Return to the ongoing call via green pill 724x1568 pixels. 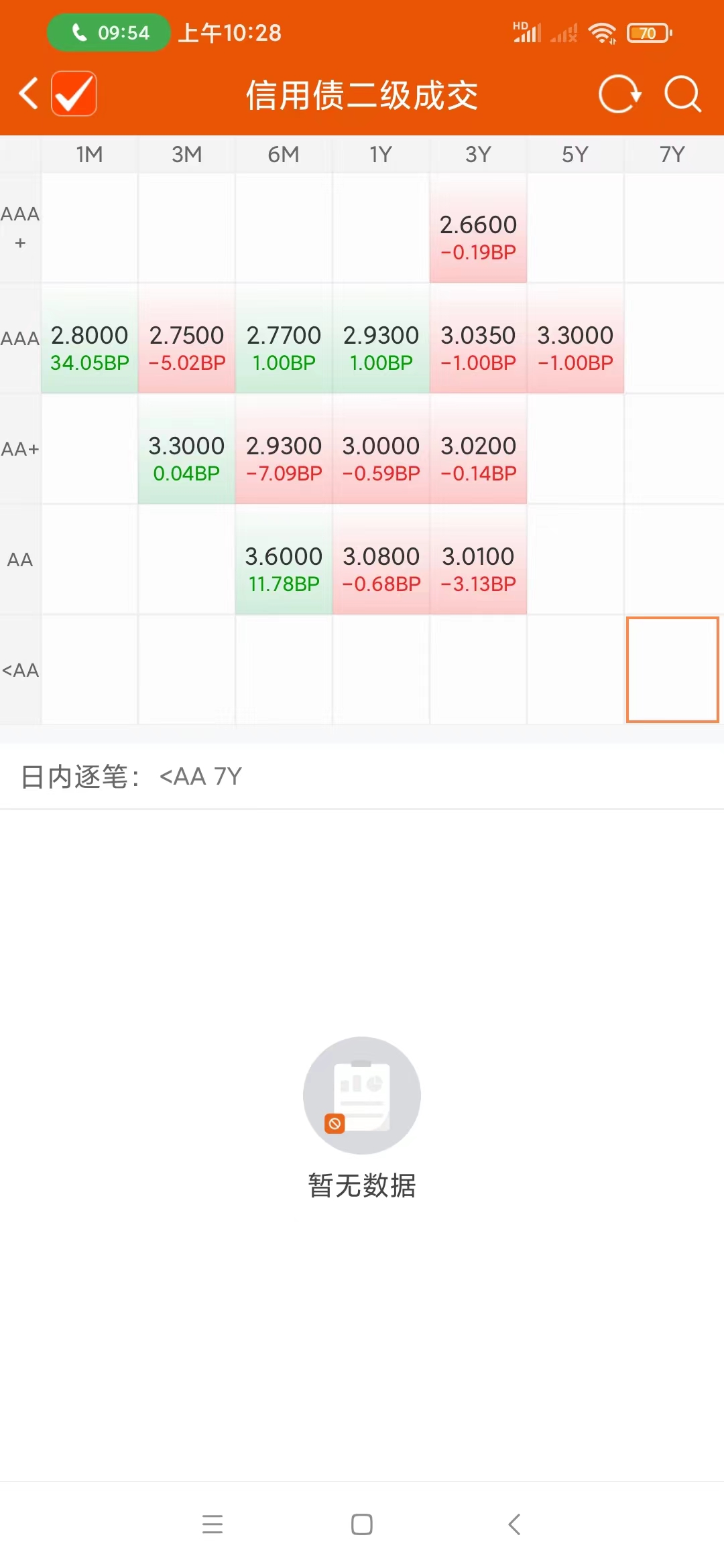[109, 32]
